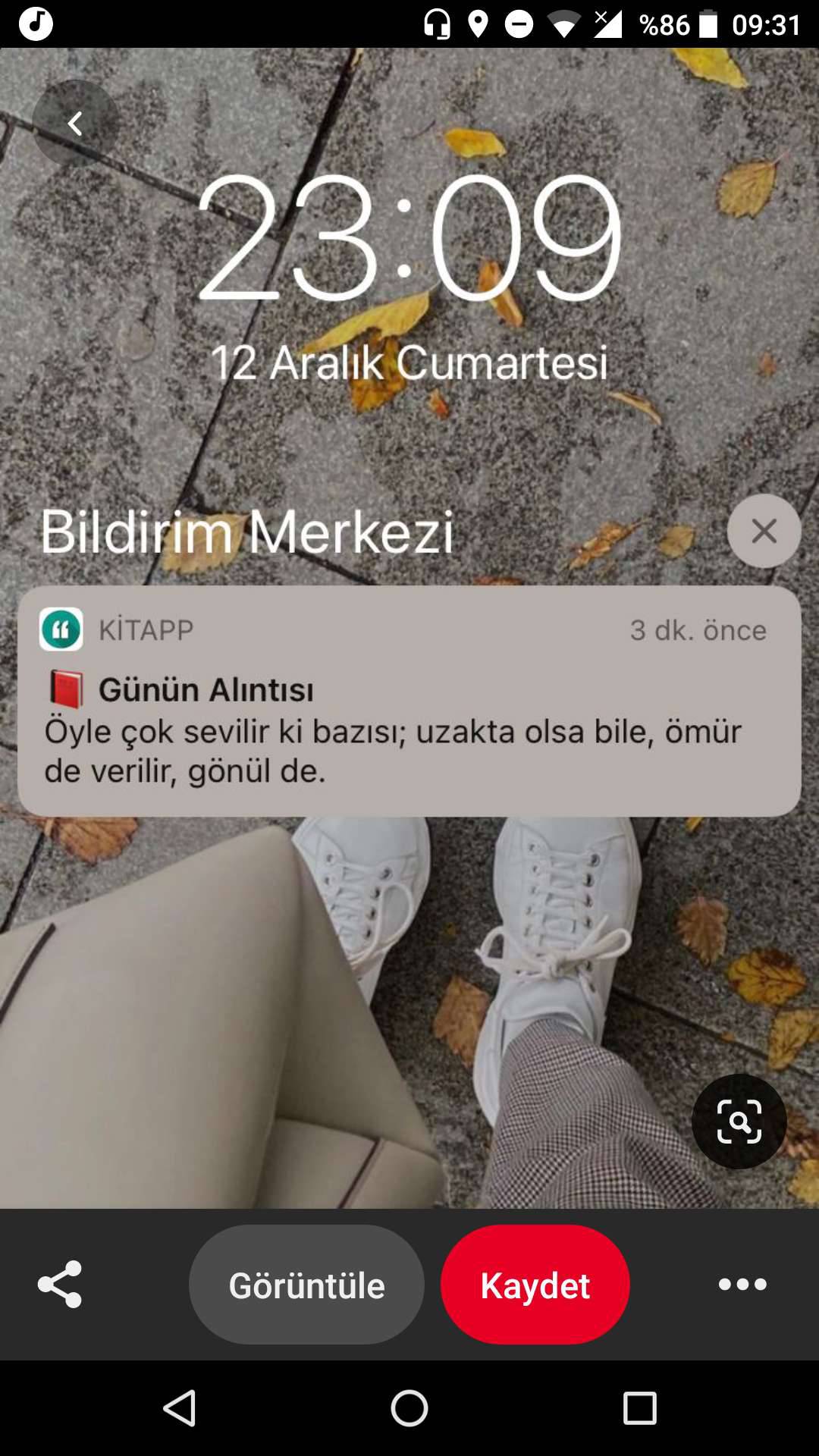
Task: Open visual search lens on image
Action: [739, 1121]
